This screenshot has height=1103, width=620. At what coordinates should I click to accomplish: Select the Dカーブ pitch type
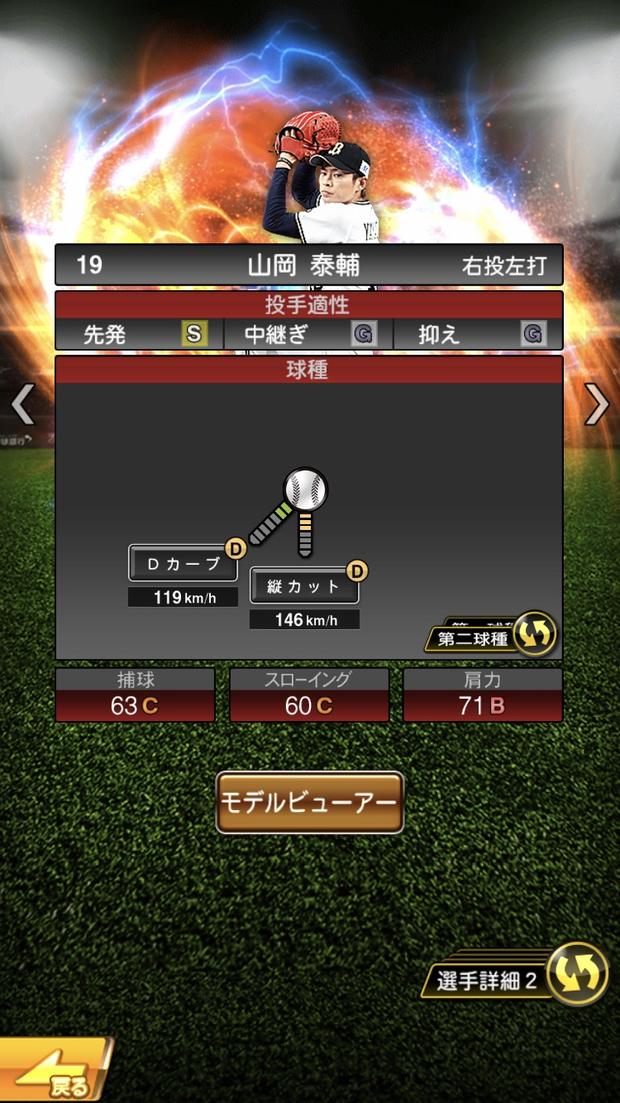point(183,563)
